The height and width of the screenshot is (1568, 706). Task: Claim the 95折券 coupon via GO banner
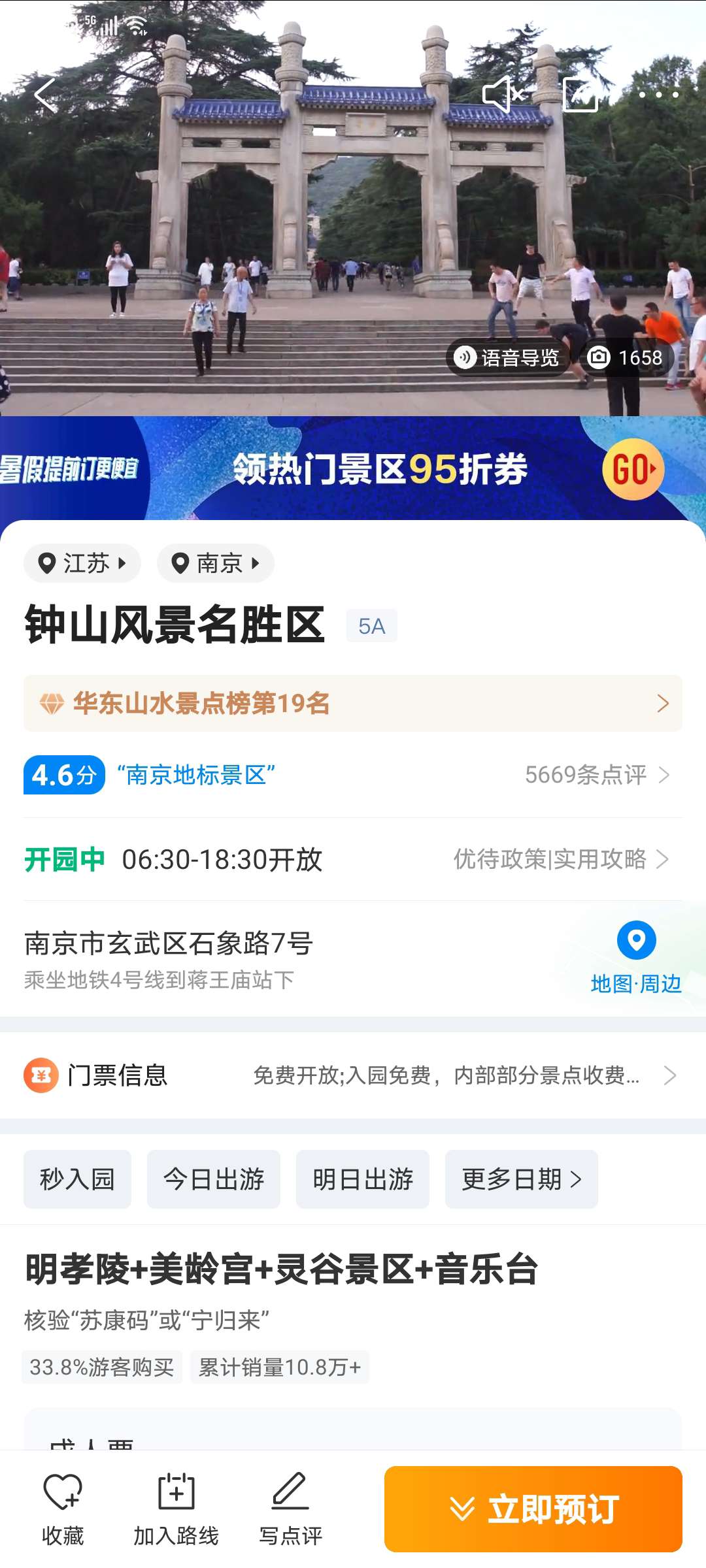[x=633, y=469]
